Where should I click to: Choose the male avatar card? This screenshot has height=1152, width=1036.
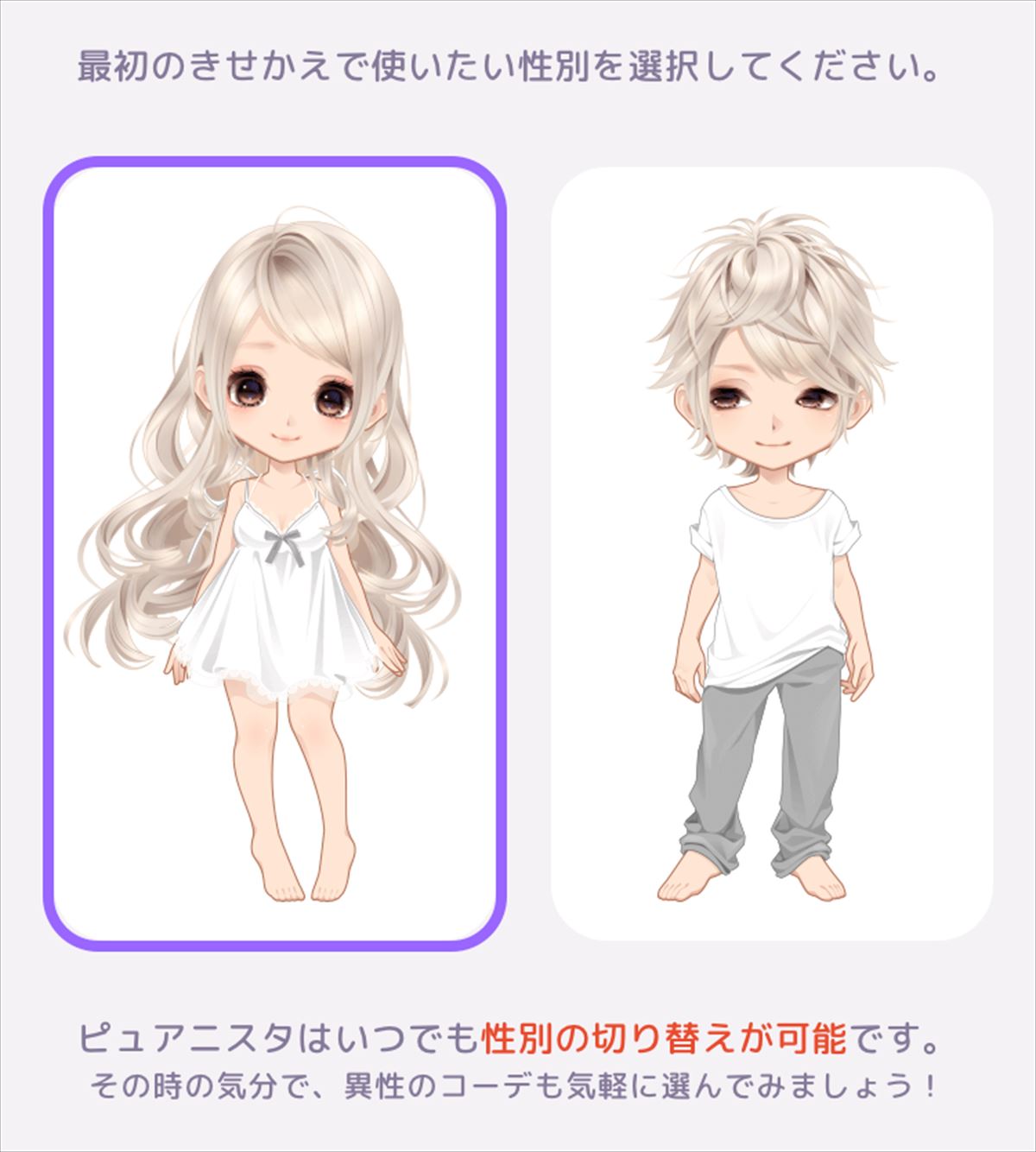(771, 554)
